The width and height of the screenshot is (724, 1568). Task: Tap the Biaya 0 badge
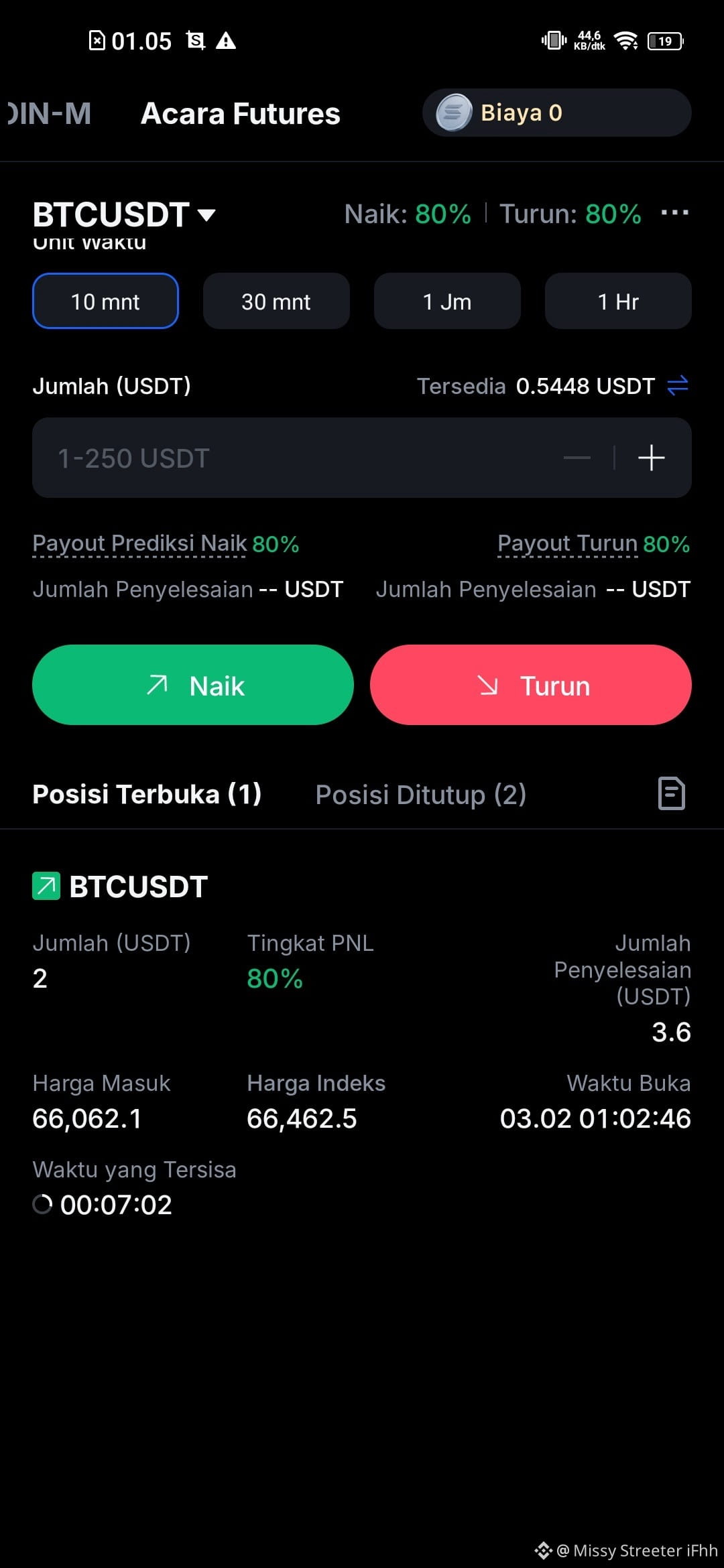tap(556, 113)
